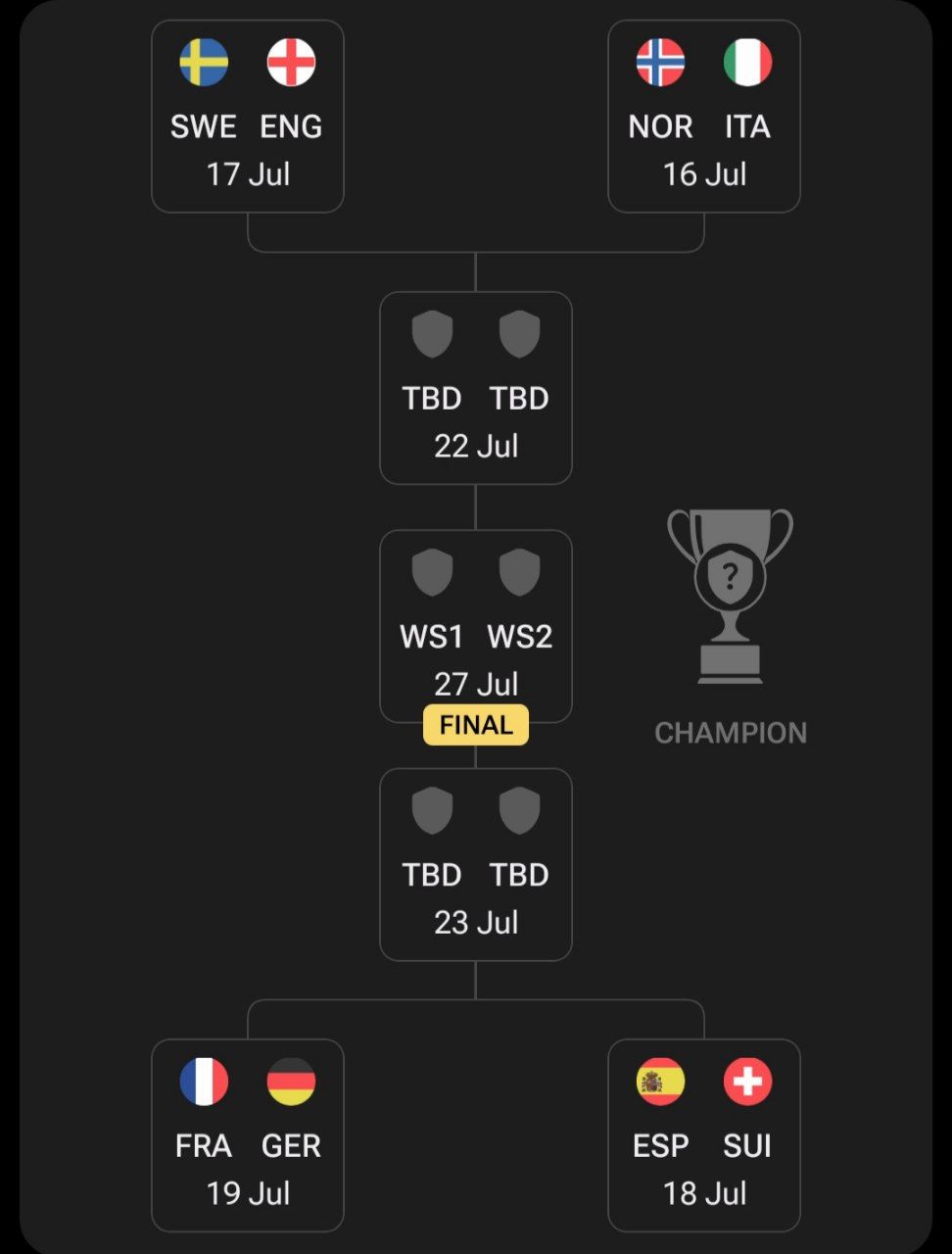Open the ESP vs SUI match card

[704, 1135]
